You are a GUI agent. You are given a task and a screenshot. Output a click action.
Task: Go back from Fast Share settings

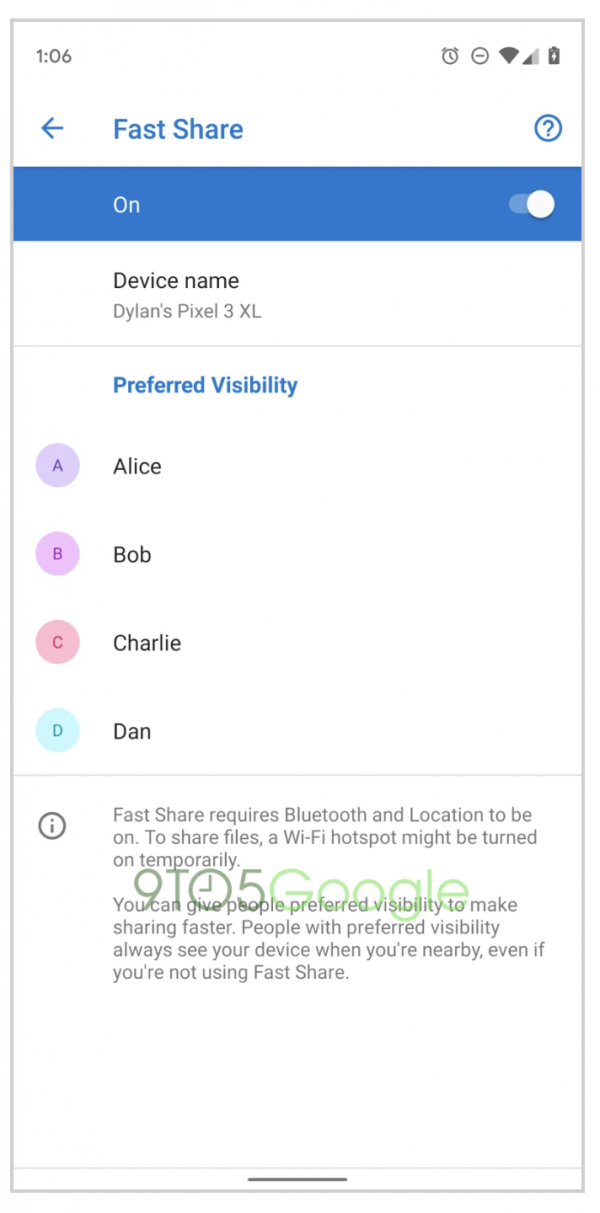coord(52,129)
